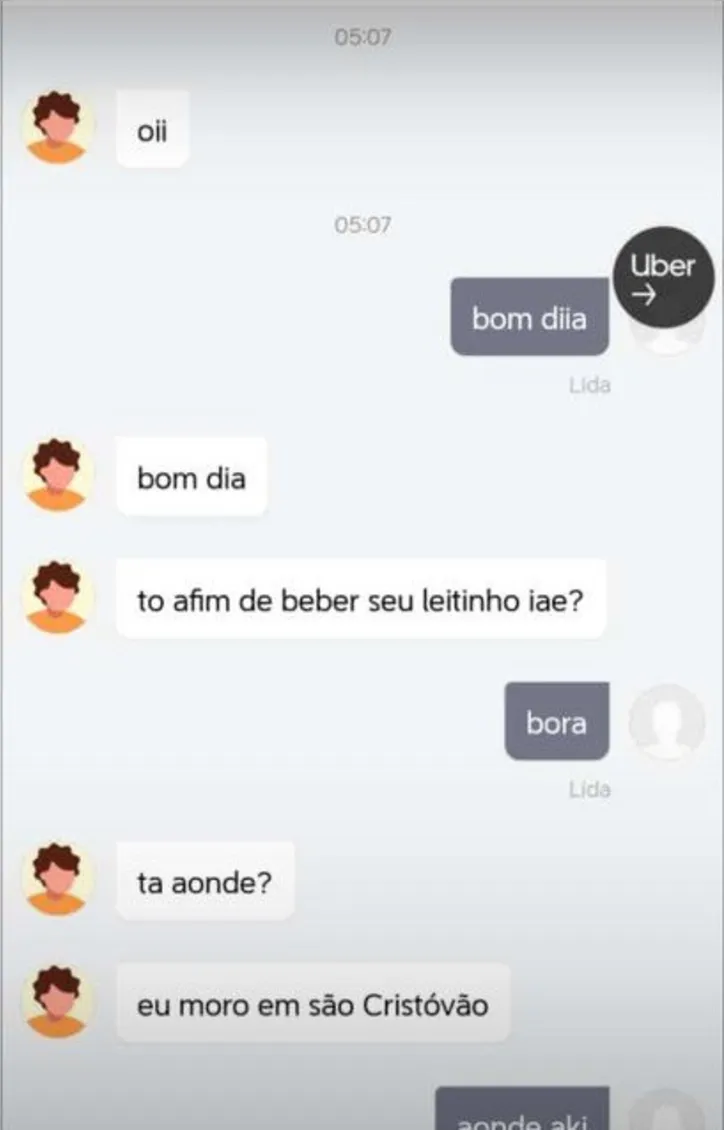Click the avatar next to 'bom dia'
Image resolution: width=724 pixels, height=1130 pixels.
pyautogui.click(x=57, y=477)
